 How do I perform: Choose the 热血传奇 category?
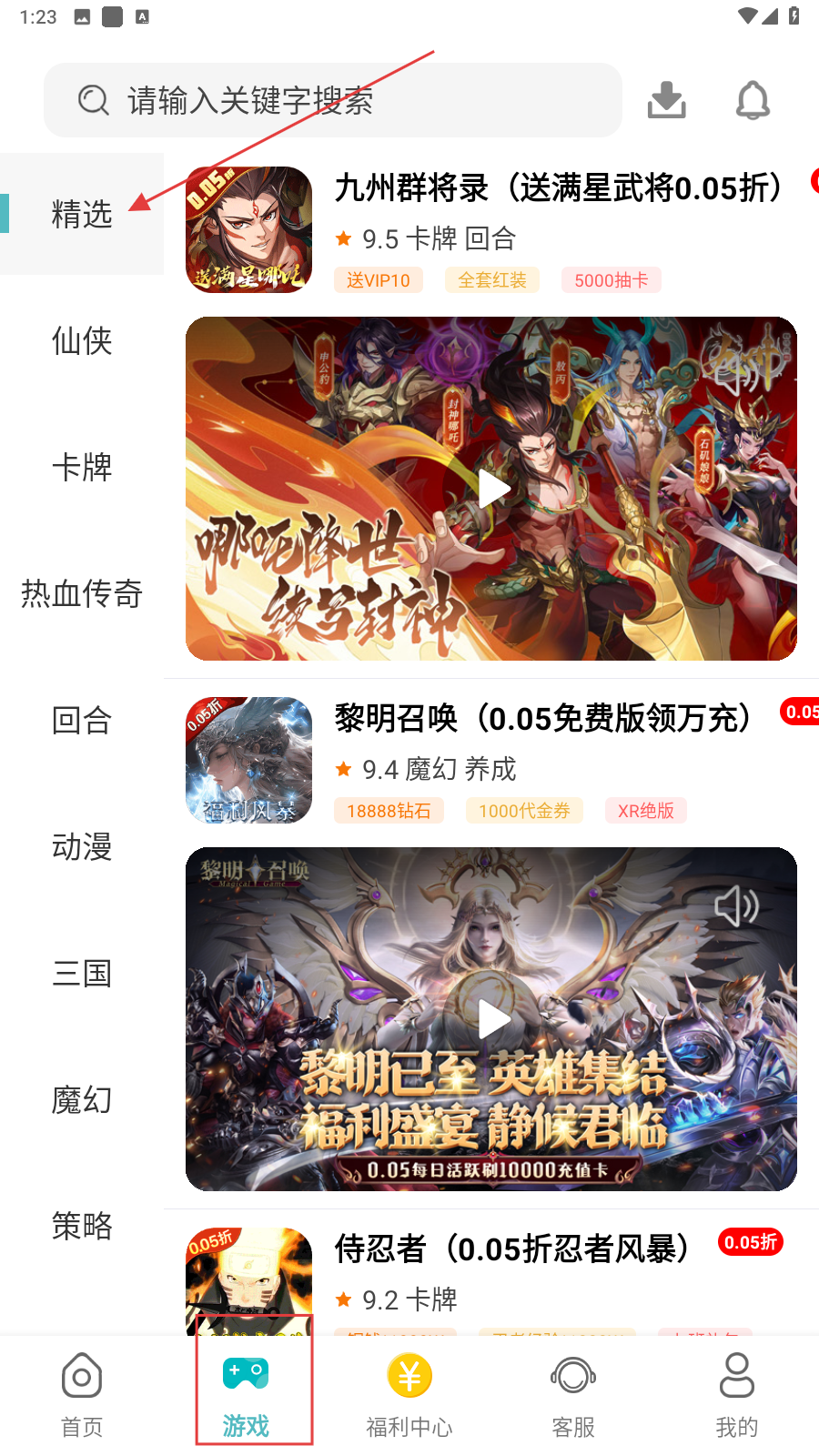tap(82, 593)
